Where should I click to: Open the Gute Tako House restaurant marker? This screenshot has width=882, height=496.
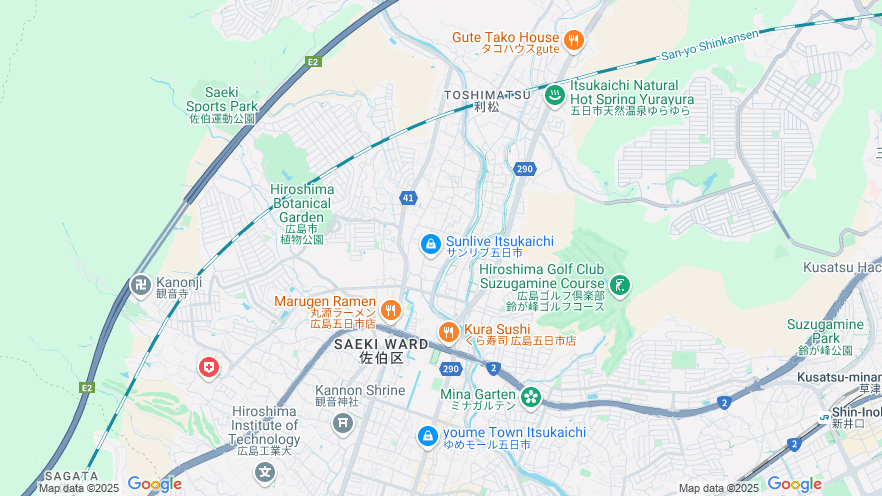click(573, 41)
